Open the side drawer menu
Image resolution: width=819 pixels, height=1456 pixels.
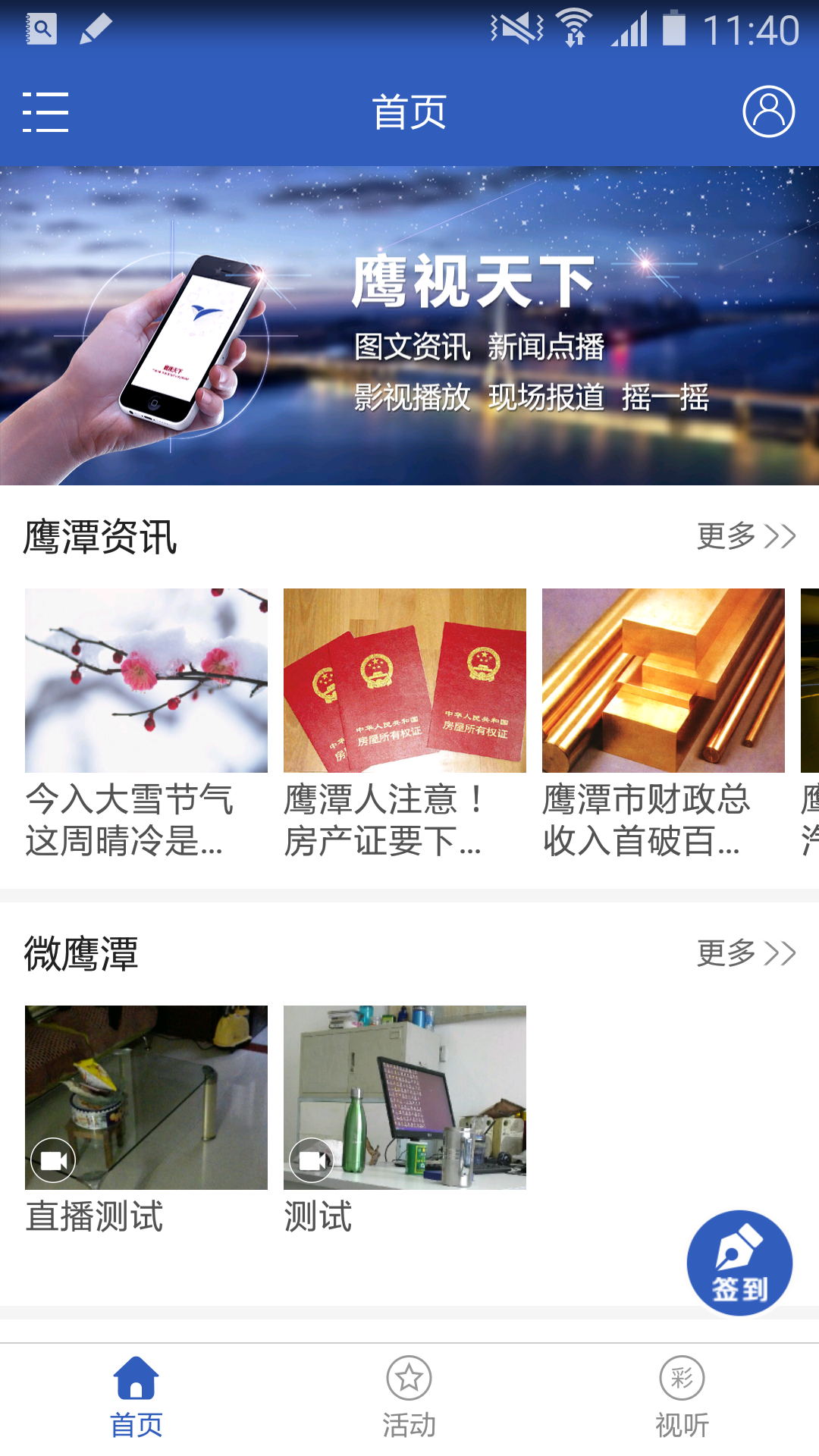[x=45, y=112]
